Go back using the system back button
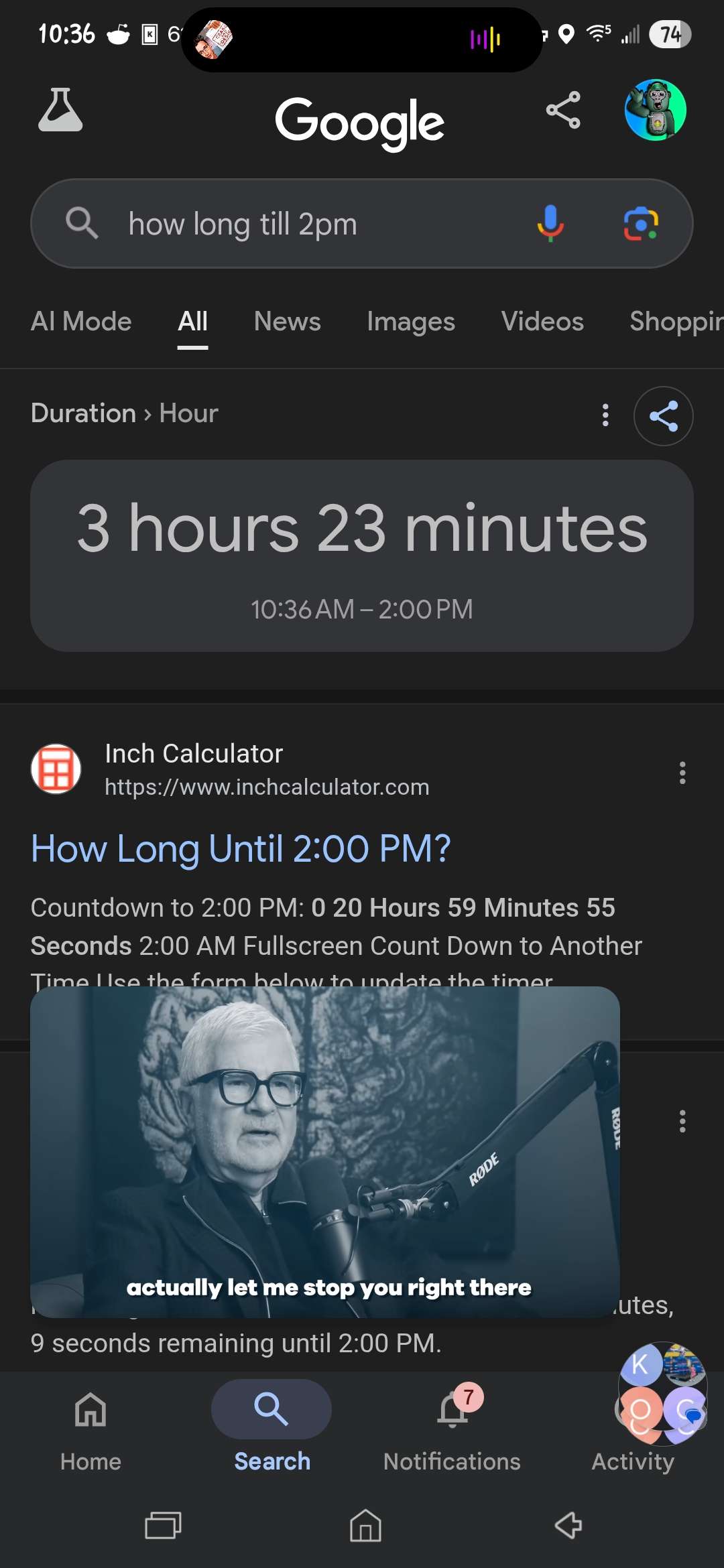Viewport: 724px width, 1568px height. tap(568, 1526)
